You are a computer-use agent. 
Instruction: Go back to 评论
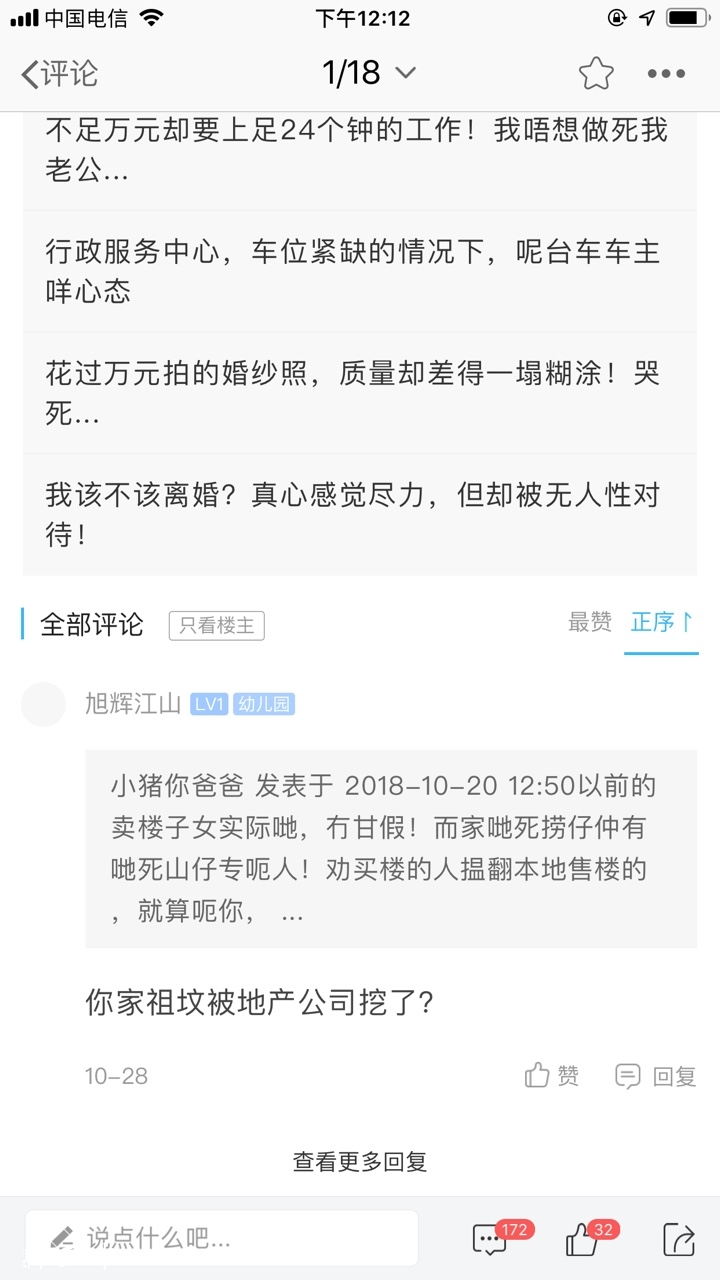click(60, 73)
